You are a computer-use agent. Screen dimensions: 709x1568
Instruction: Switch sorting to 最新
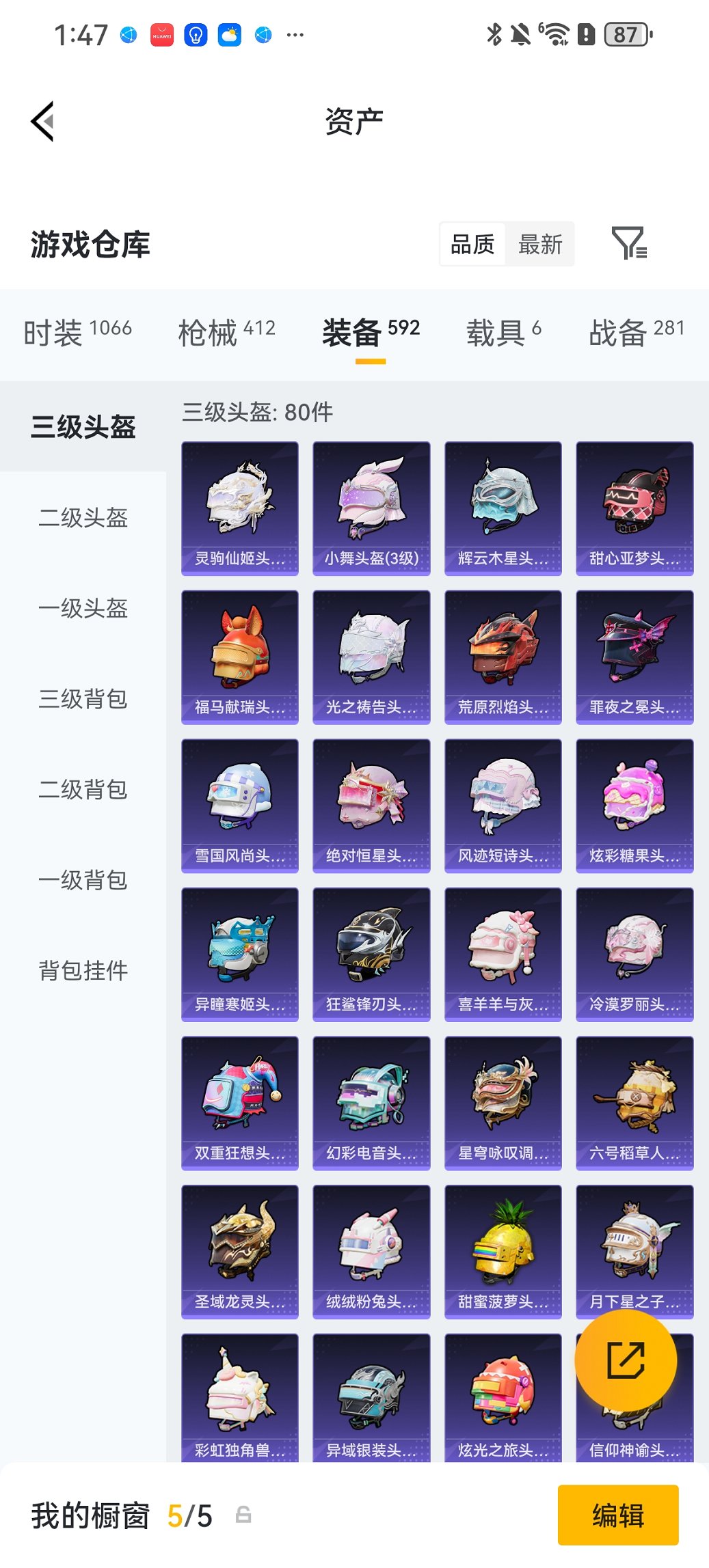pyautogui.click(x=540, y=244)
